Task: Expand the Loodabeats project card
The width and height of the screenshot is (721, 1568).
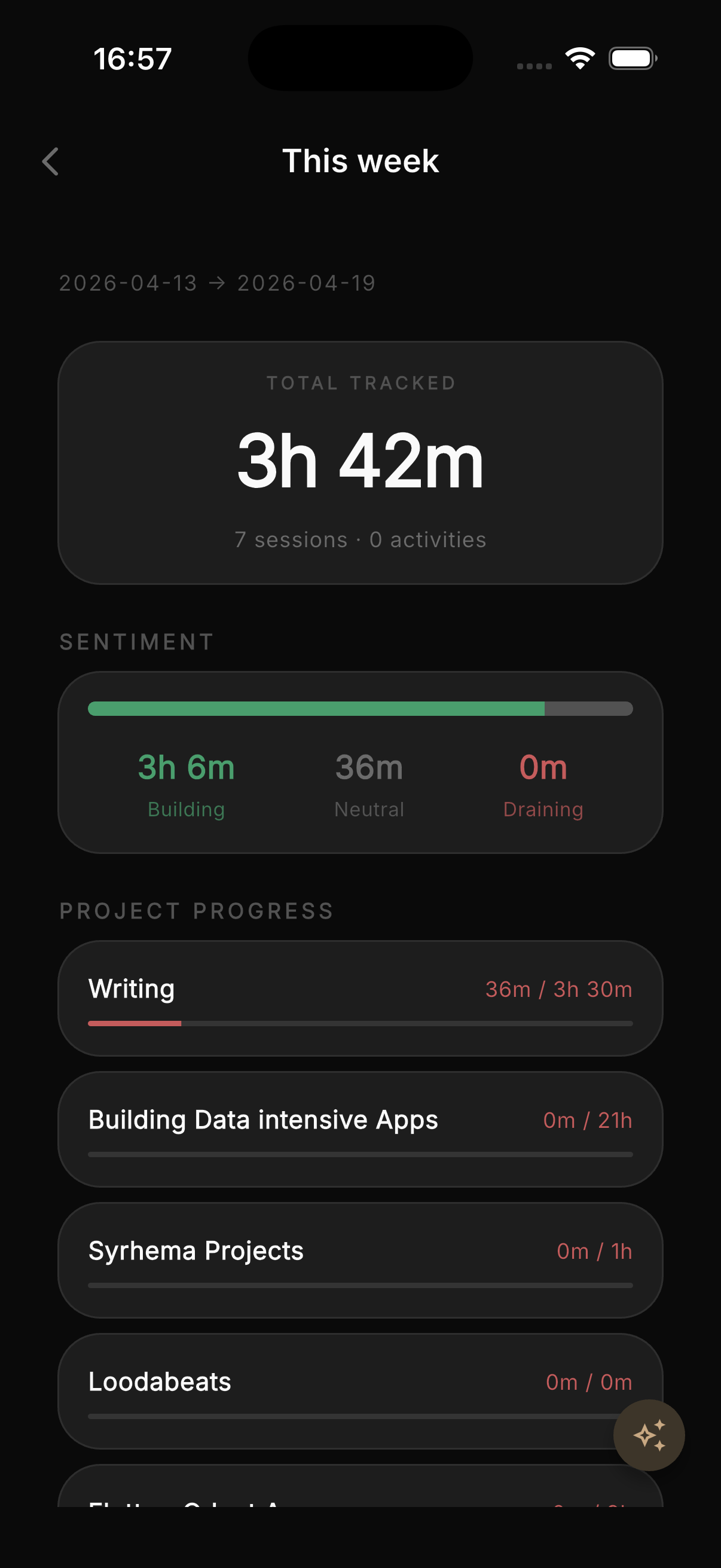Action: click(x=360, y=1391)
